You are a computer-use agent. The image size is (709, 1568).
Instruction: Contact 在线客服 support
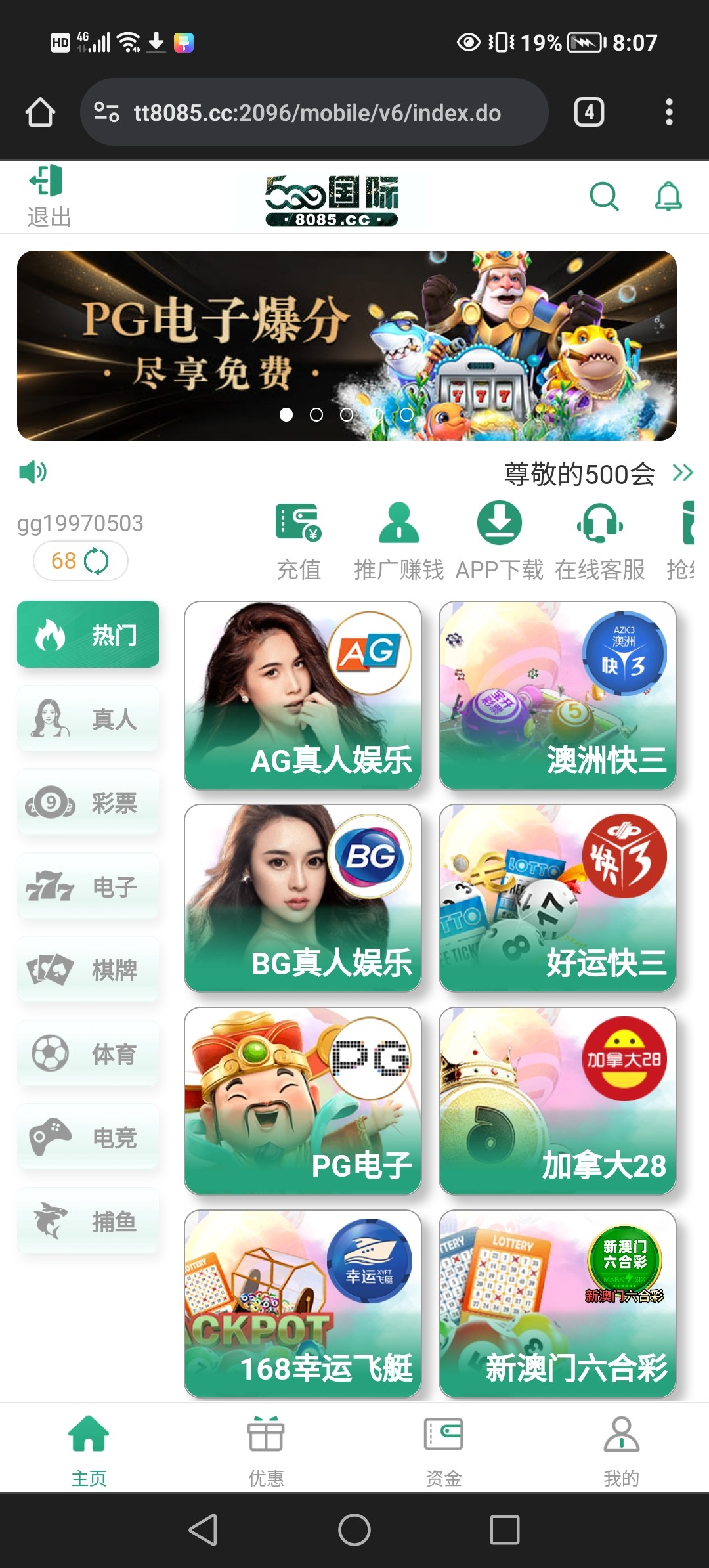pos(599,542)
